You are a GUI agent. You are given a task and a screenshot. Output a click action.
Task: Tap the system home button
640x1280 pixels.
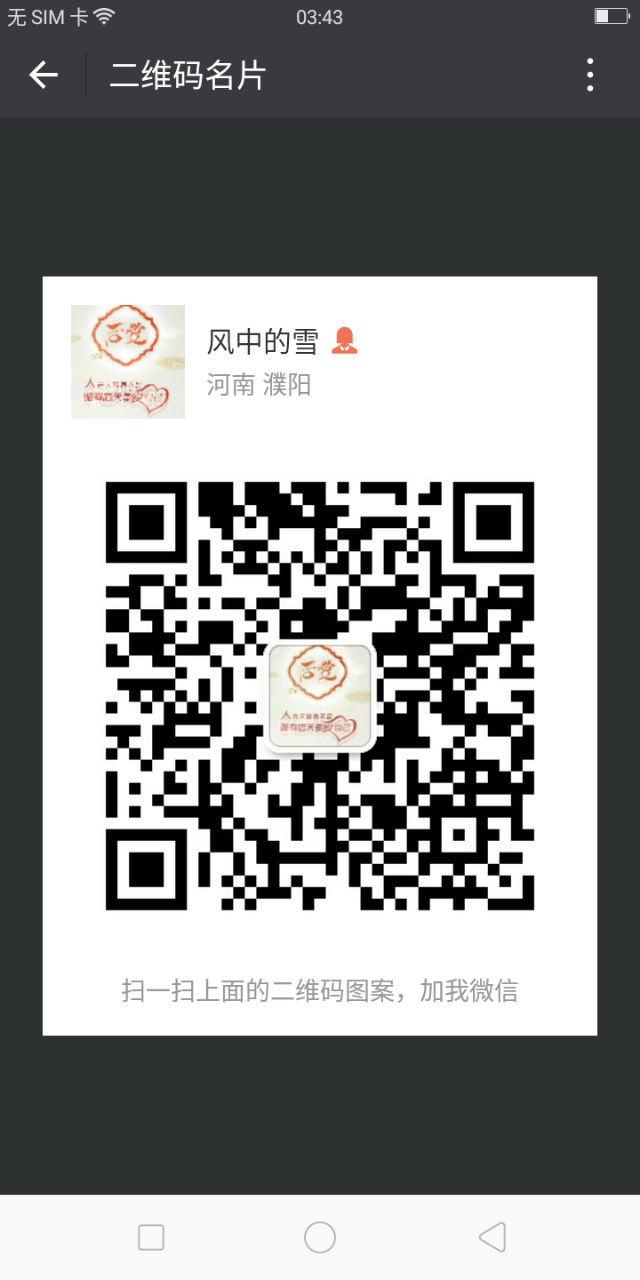[320, 1237]
